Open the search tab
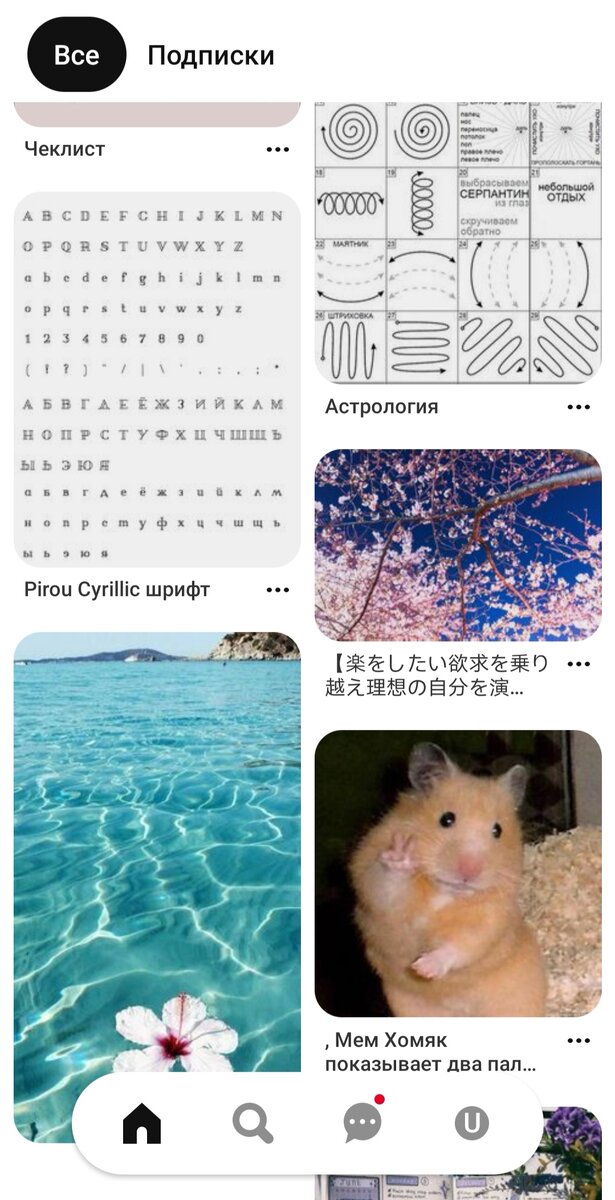The image size is (615, 1200). 252,1124
